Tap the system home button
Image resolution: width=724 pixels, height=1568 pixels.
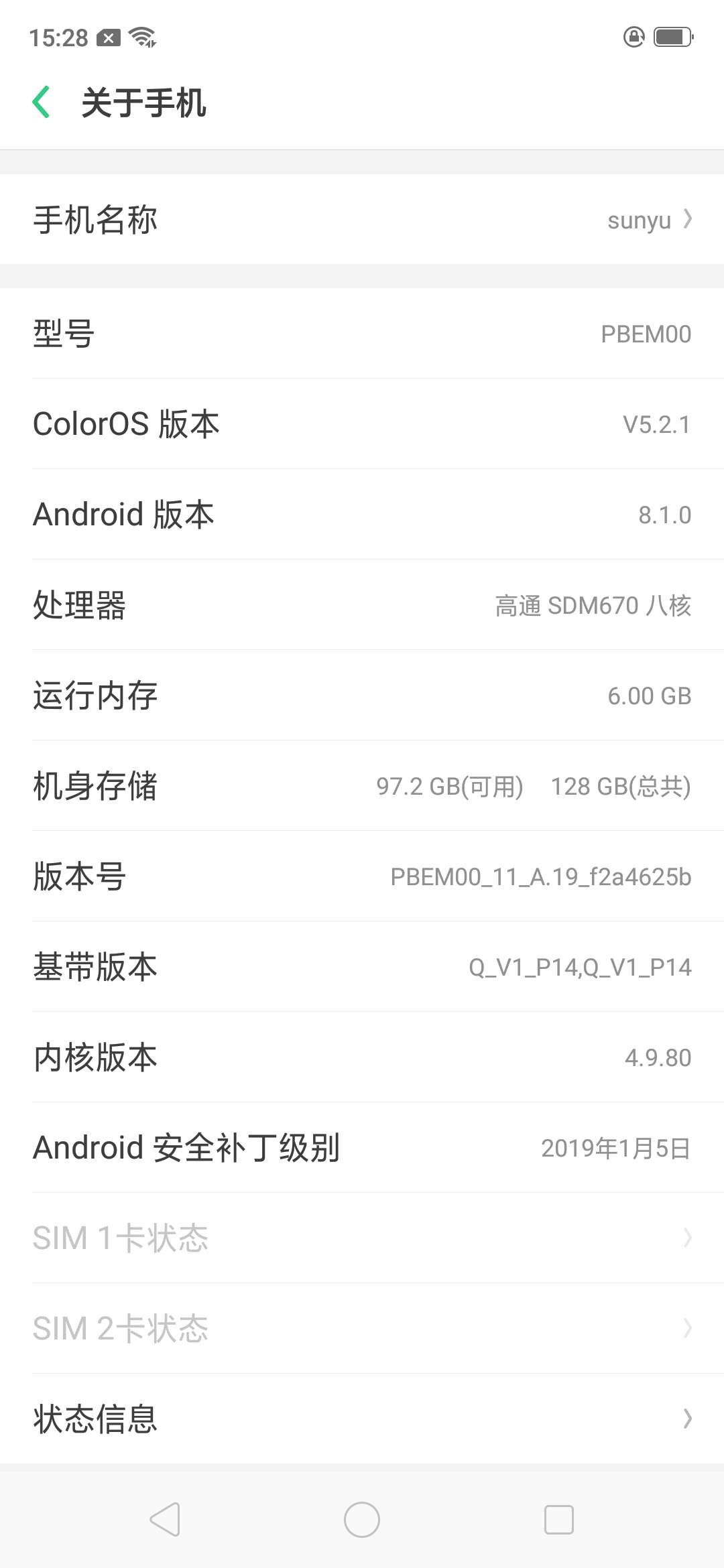(362, 1520)
